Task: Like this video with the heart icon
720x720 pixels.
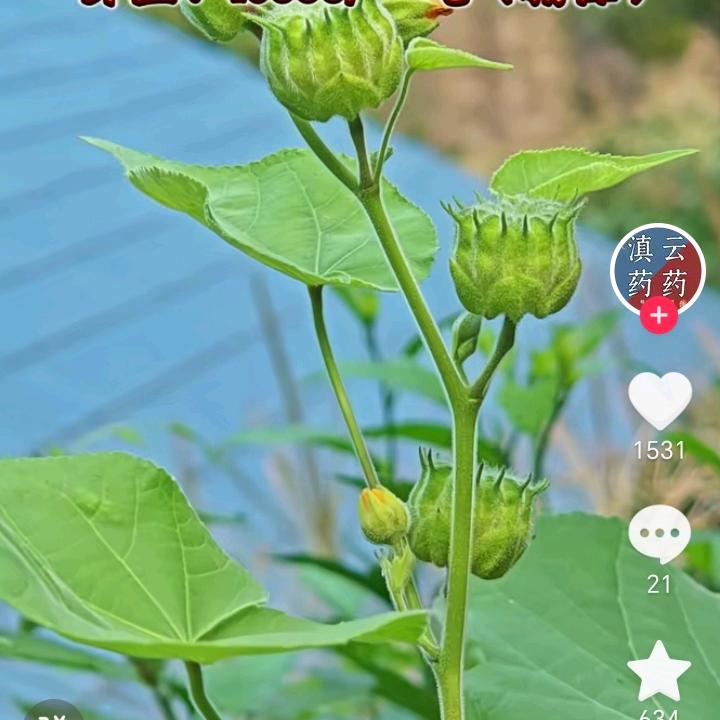Action: (660, 400)
